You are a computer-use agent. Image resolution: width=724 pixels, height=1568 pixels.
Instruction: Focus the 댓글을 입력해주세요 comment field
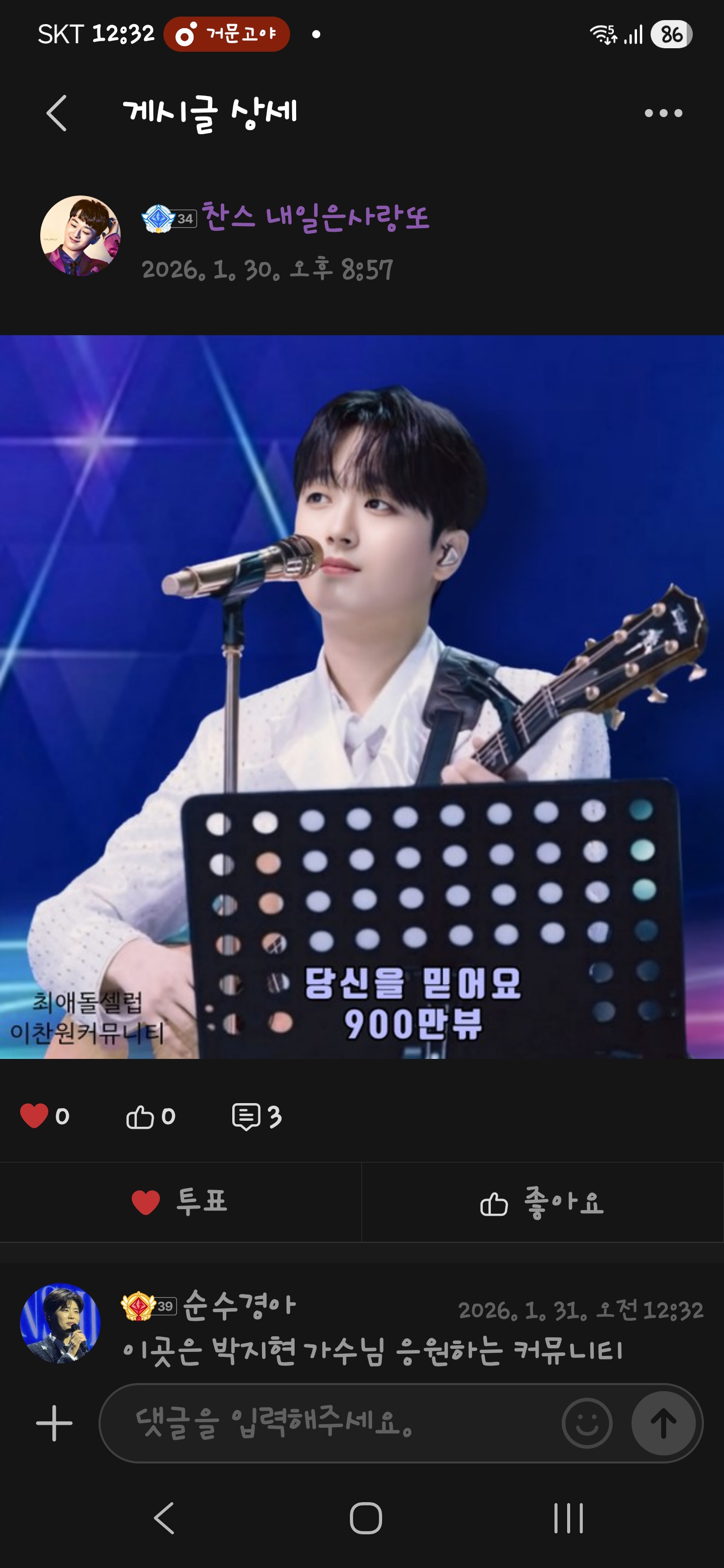coord(329,1423)
